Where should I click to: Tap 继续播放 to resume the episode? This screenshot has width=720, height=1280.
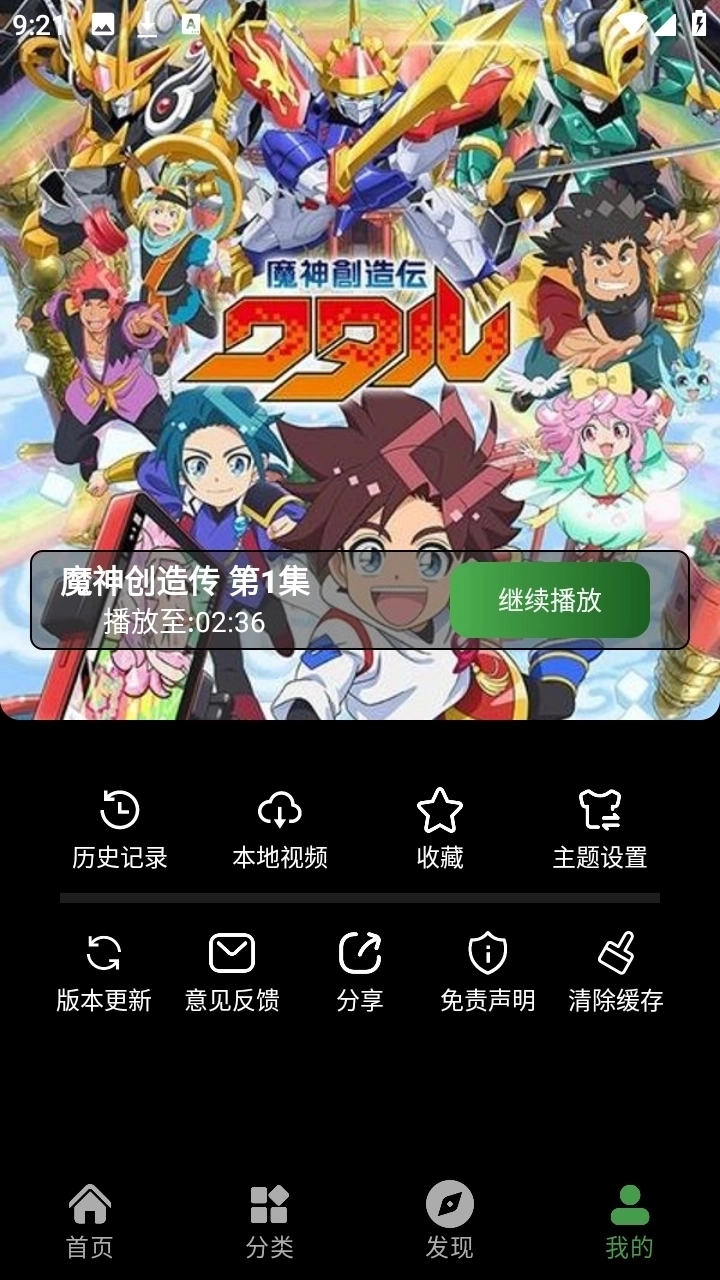pyautogui.click(x=550, y=600)
